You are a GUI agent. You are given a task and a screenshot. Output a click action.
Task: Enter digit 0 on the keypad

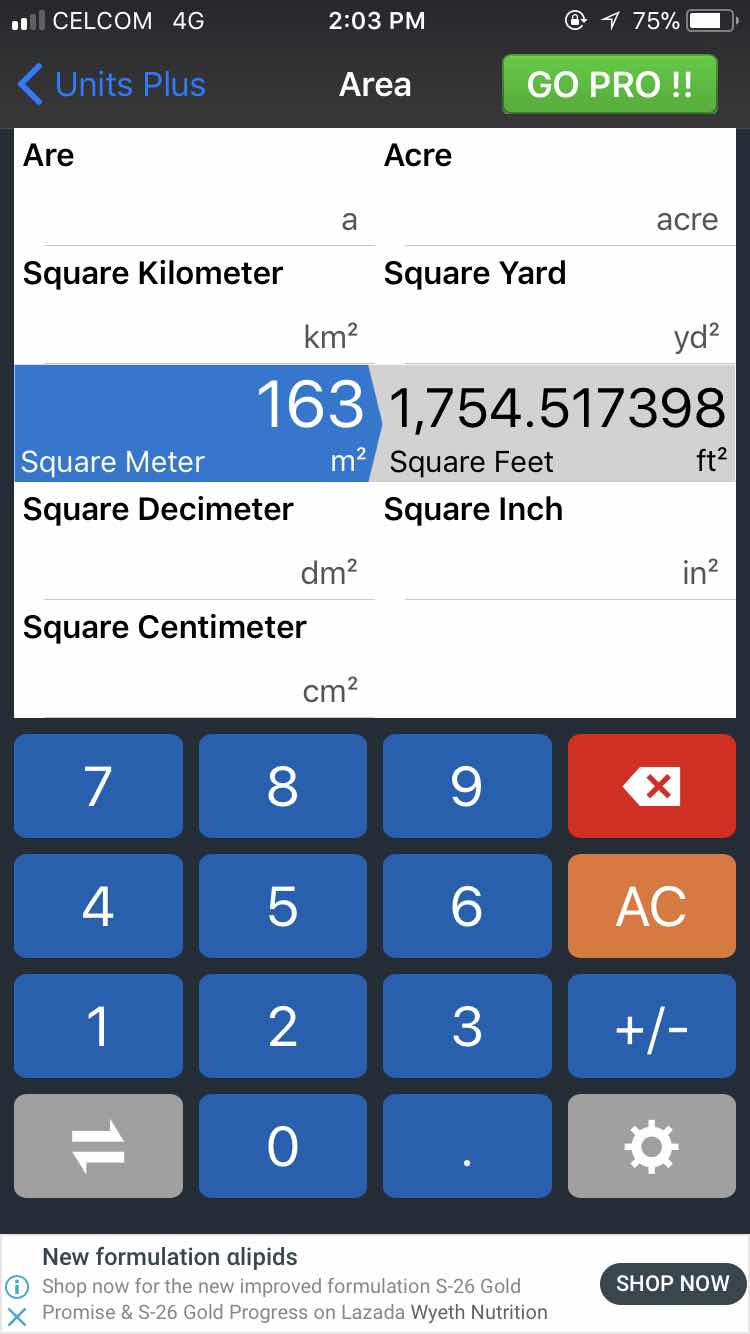(x=283, y=1146)
